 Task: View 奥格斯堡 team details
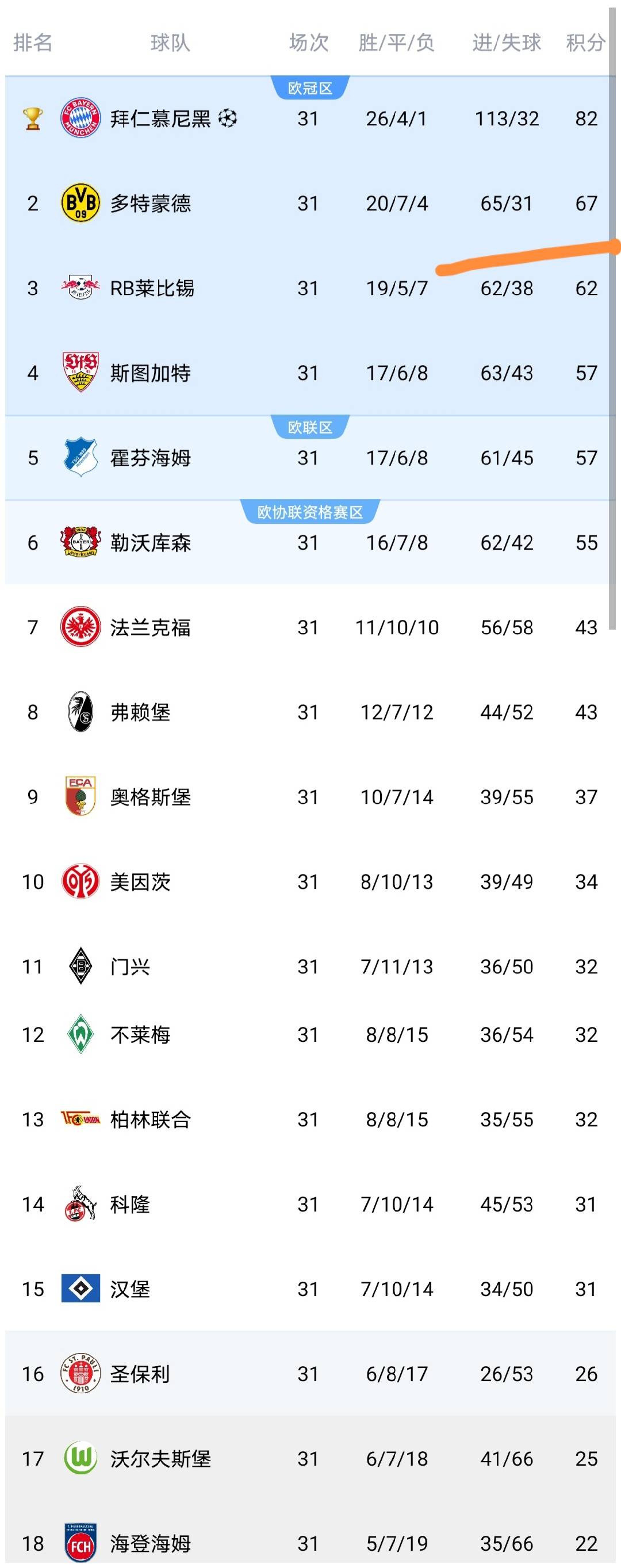click(x=151, y=797)
